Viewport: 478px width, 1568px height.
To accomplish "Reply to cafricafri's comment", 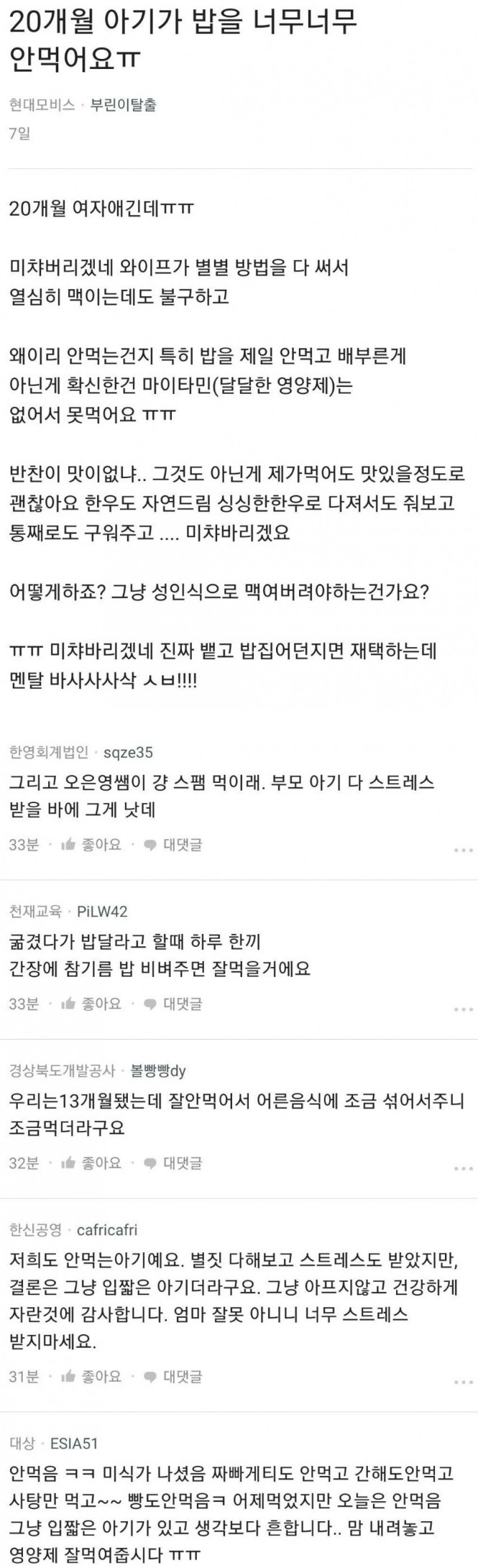I will [173, 1376].
